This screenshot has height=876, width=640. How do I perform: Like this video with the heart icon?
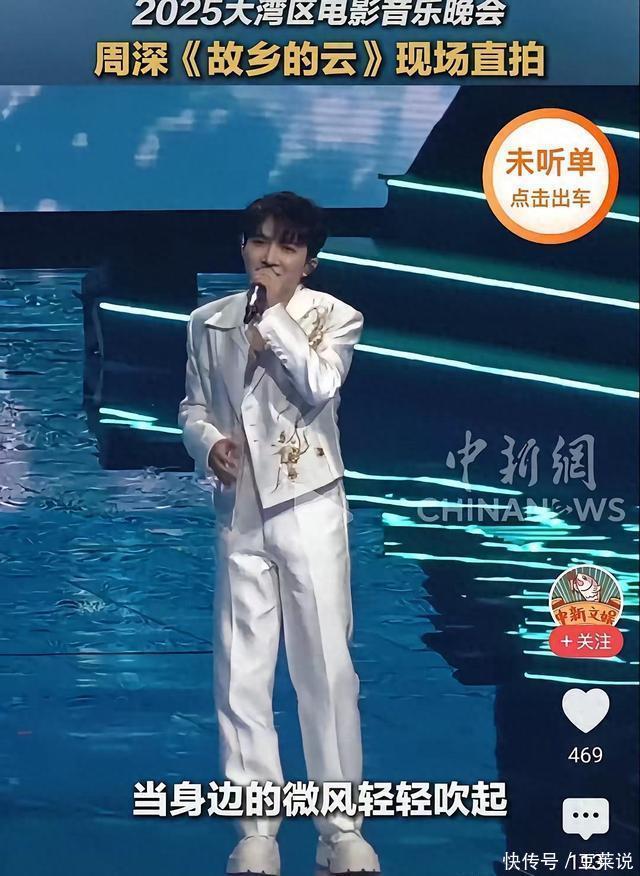click(x=585, y=710)
